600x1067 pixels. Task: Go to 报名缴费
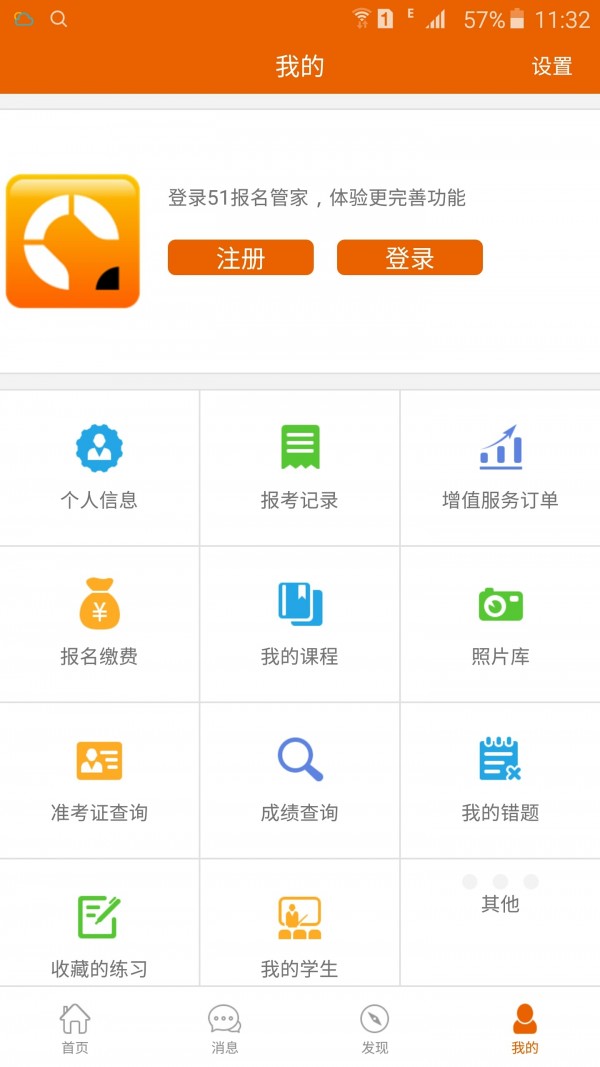click(99, 624)
